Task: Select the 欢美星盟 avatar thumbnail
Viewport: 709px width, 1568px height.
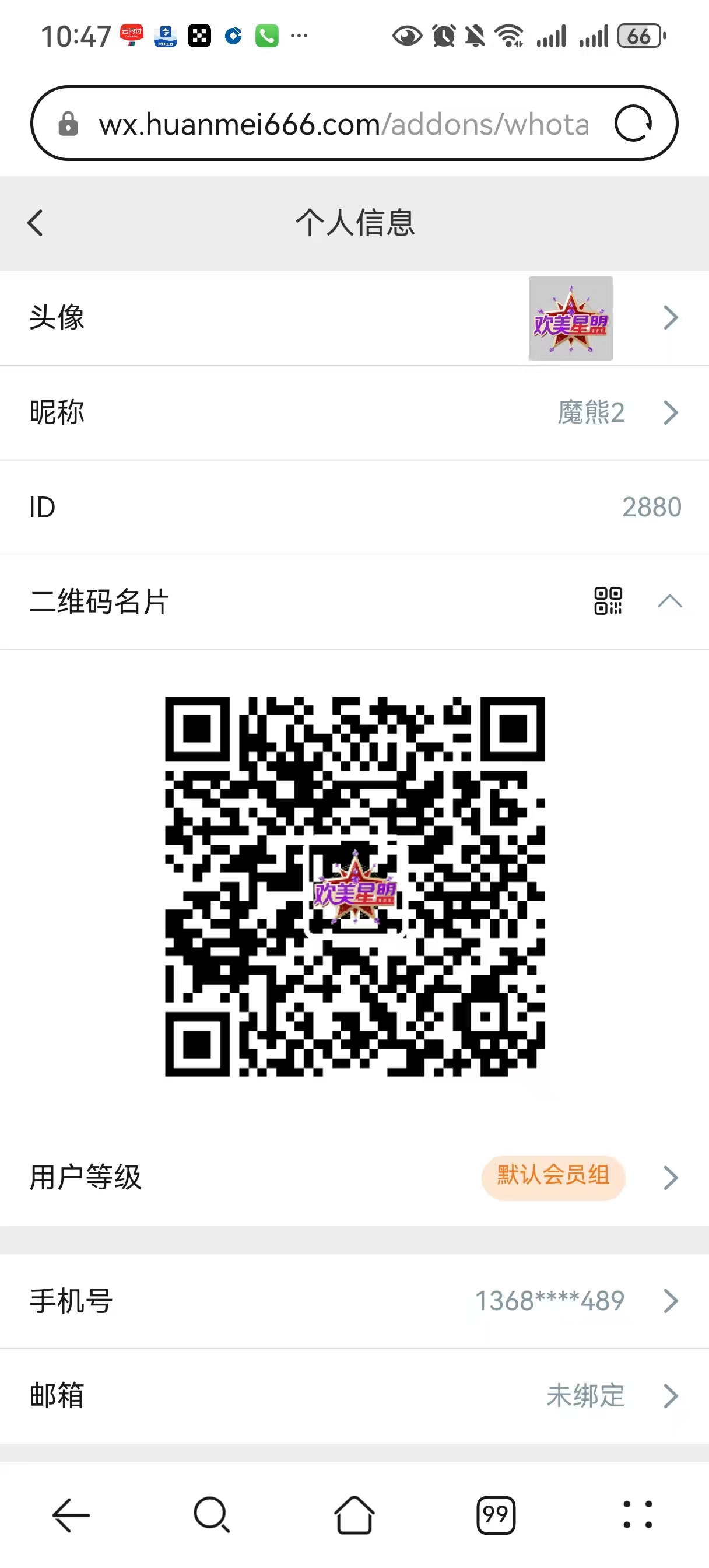Action: tap(570, 318)
